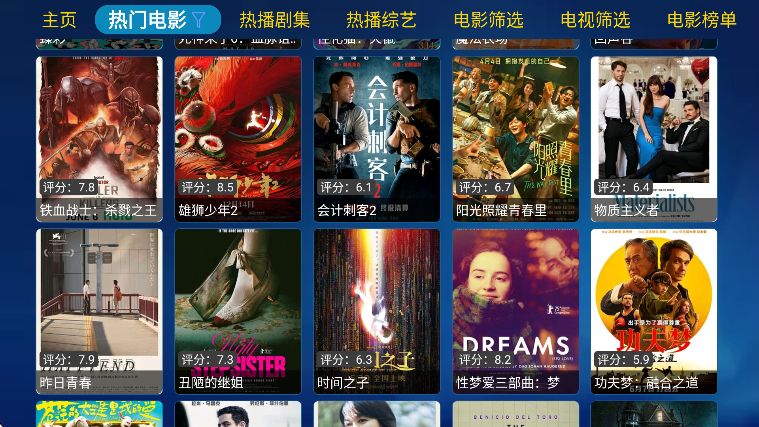Open the movie 铁血战士：杀戮之王

point(99,138)
